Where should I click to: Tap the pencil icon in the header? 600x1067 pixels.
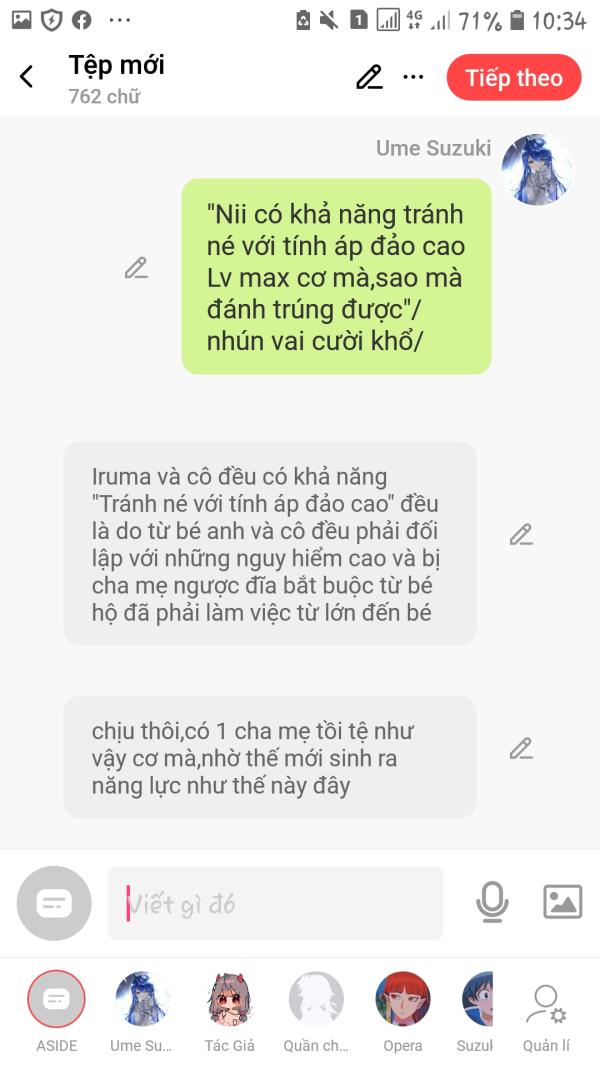pyautogui.click(x=369, y=77)
